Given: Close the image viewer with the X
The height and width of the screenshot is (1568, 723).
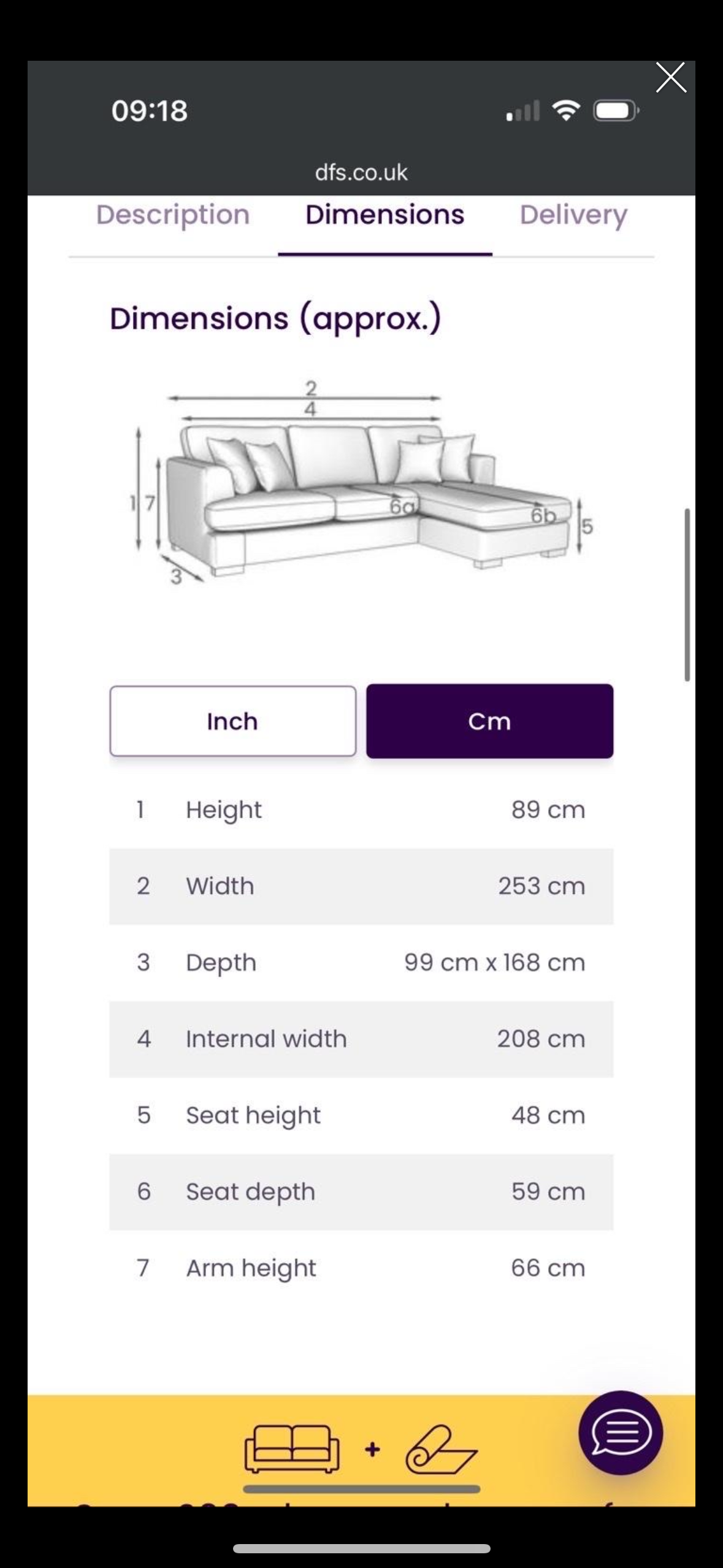Looking at the screenshot, I should coord(671,77).
